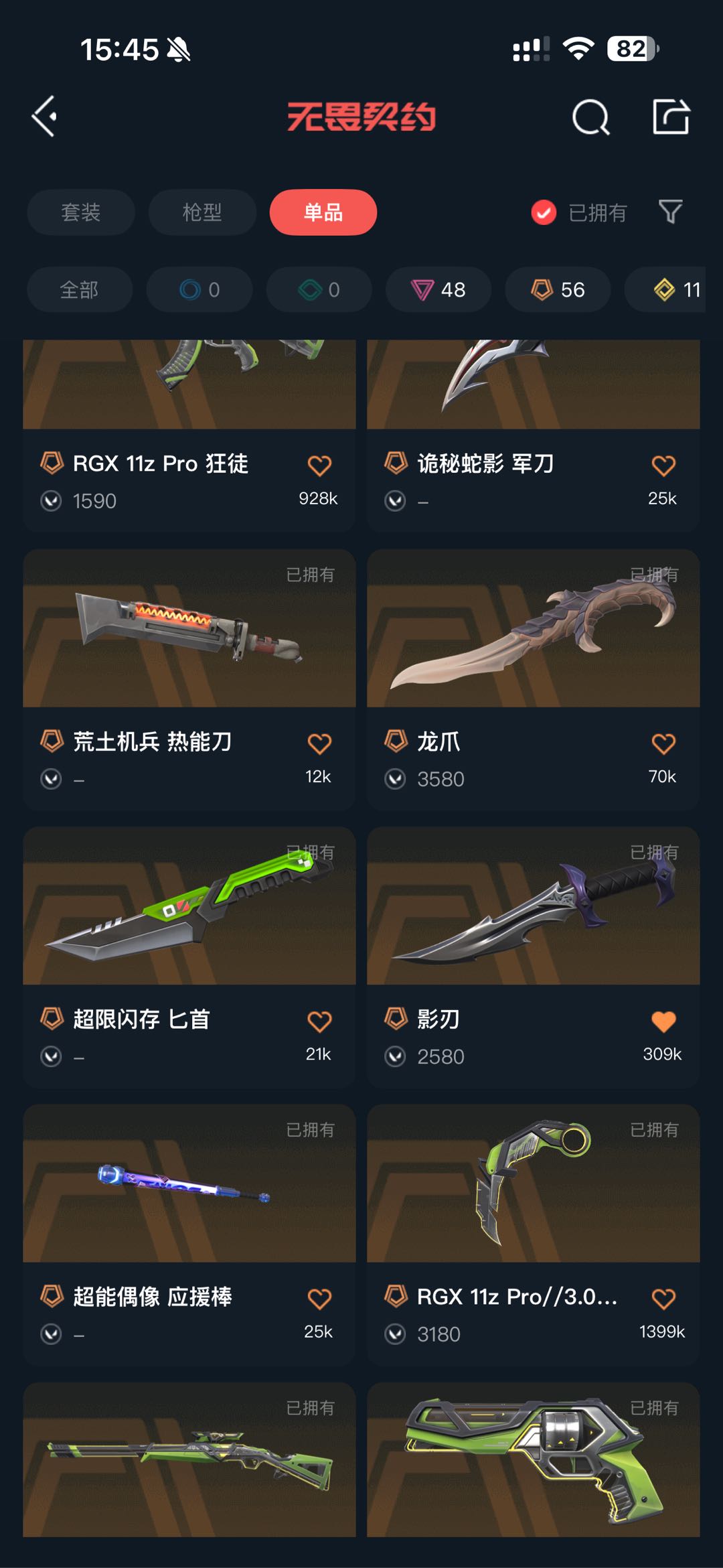Viewport: 723px width, 1568px height.
Task: Unfavorite the 影刃 skin heart
Action: [663, 1021]
